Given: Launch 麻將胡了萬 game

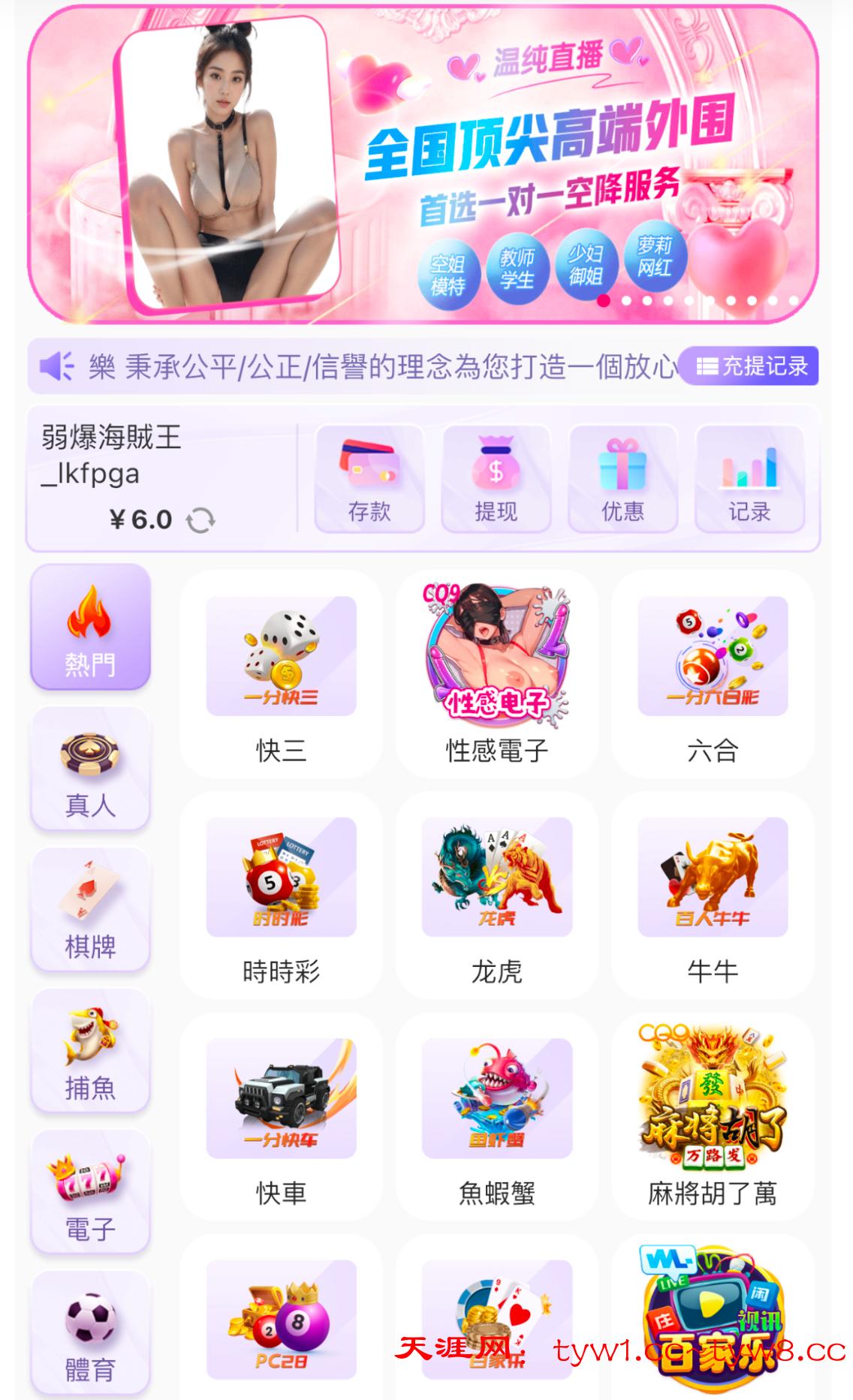Looking at the screenshot, I should coord(713,1116).
